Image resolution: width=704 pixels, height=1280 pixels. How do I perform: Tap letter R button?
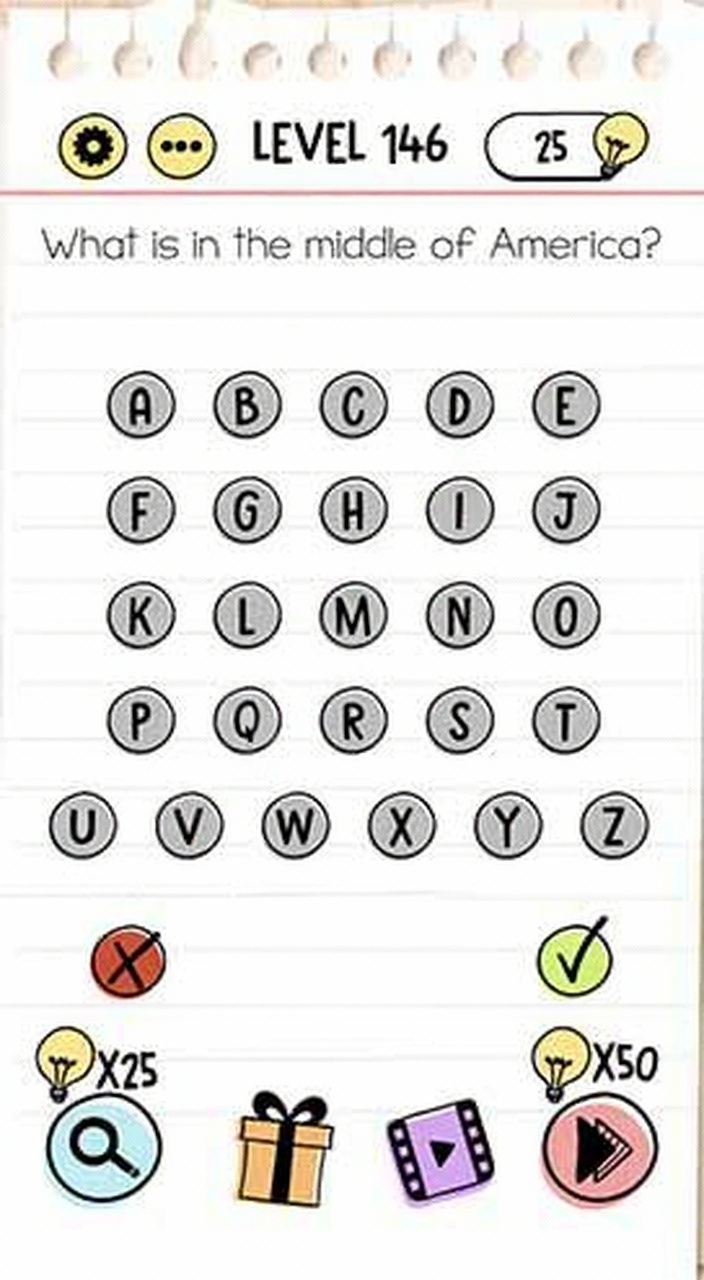[353, 721]
